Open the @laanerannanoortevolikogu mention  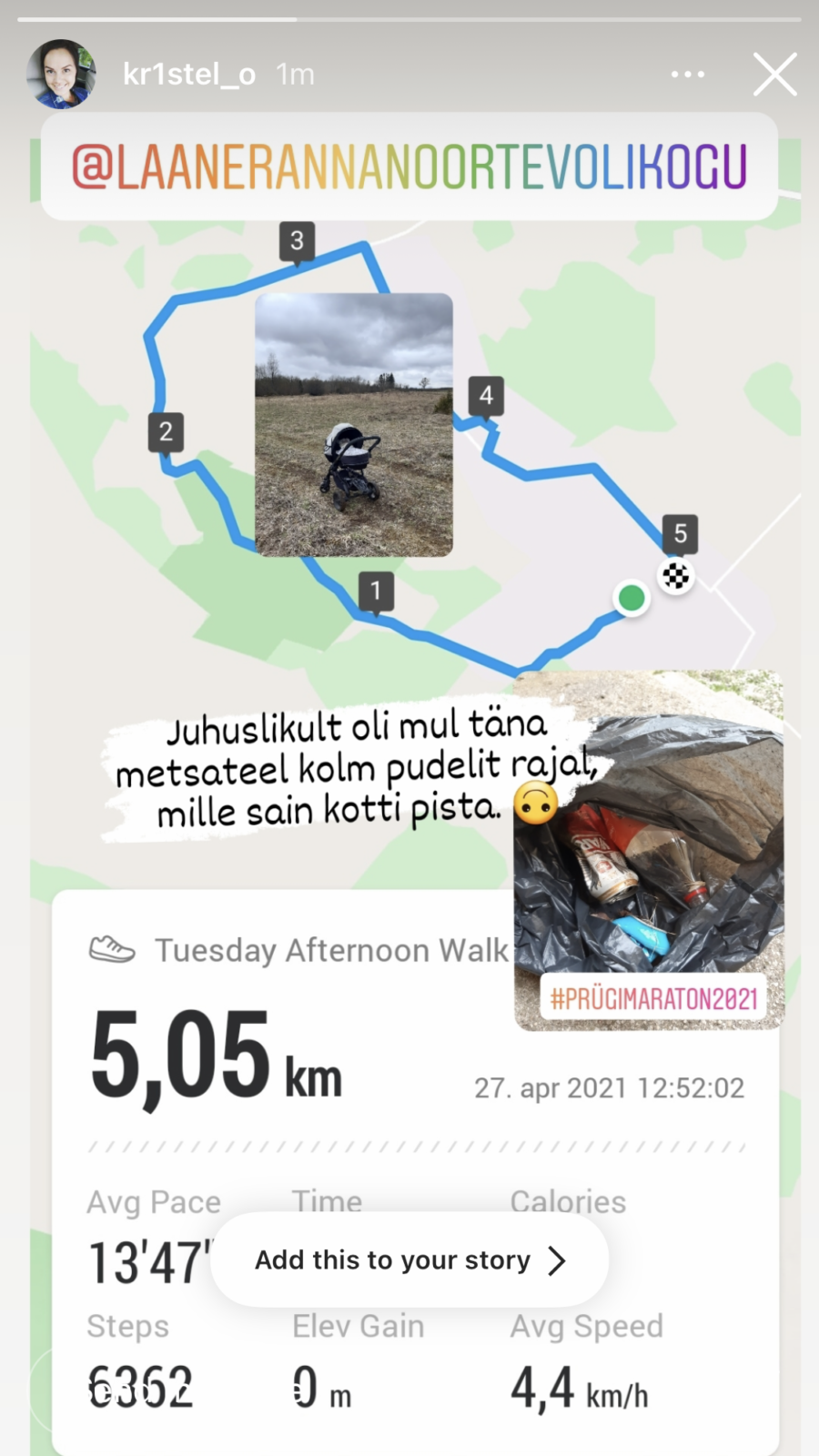409,167
